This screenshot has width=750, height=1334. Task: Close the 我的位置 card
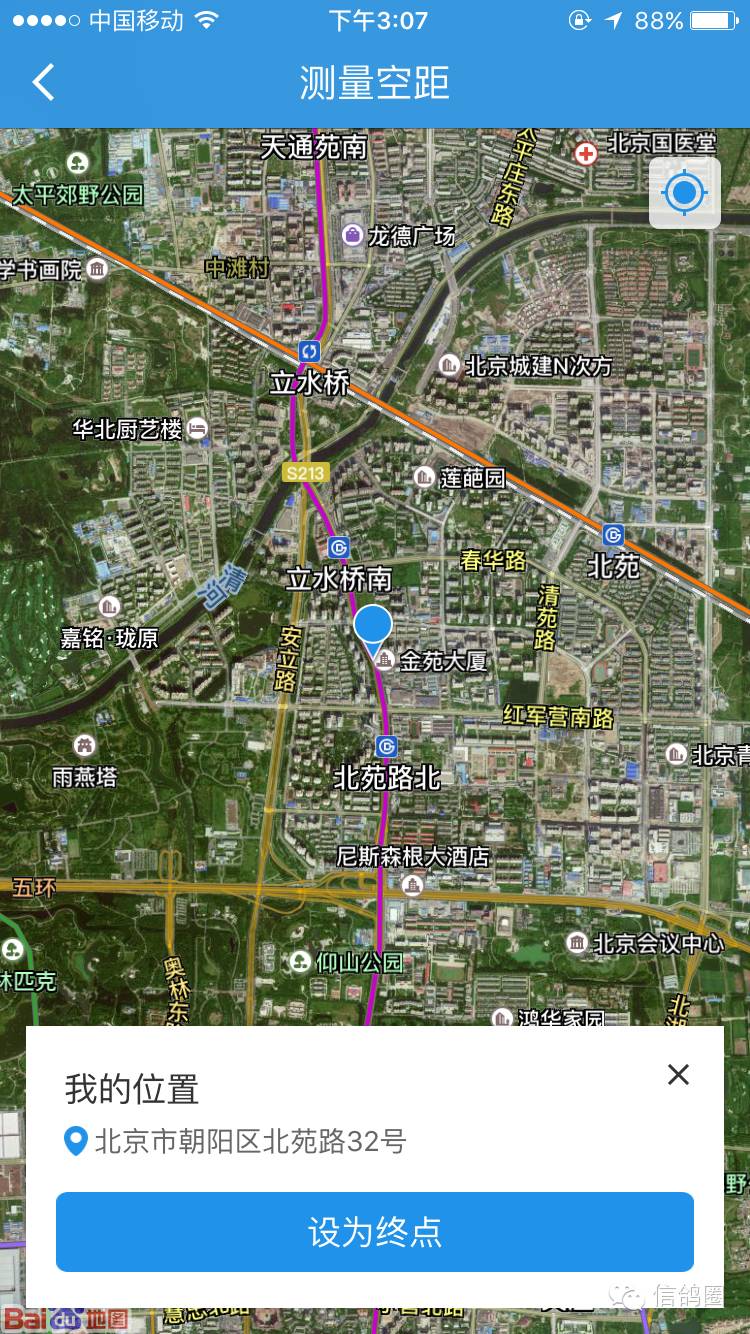coord(678,1075)
